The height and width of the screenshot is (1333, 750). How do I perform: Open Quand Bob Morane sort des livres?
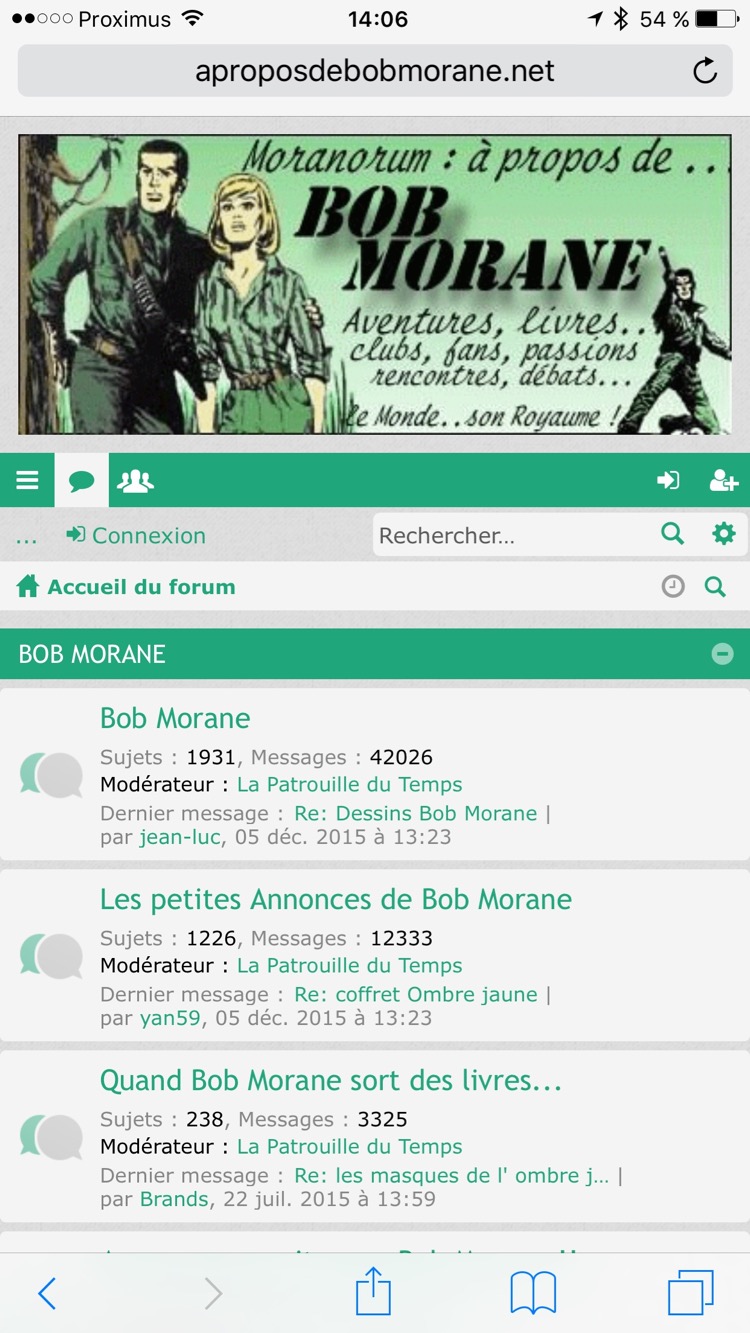tap(331, 1080)
